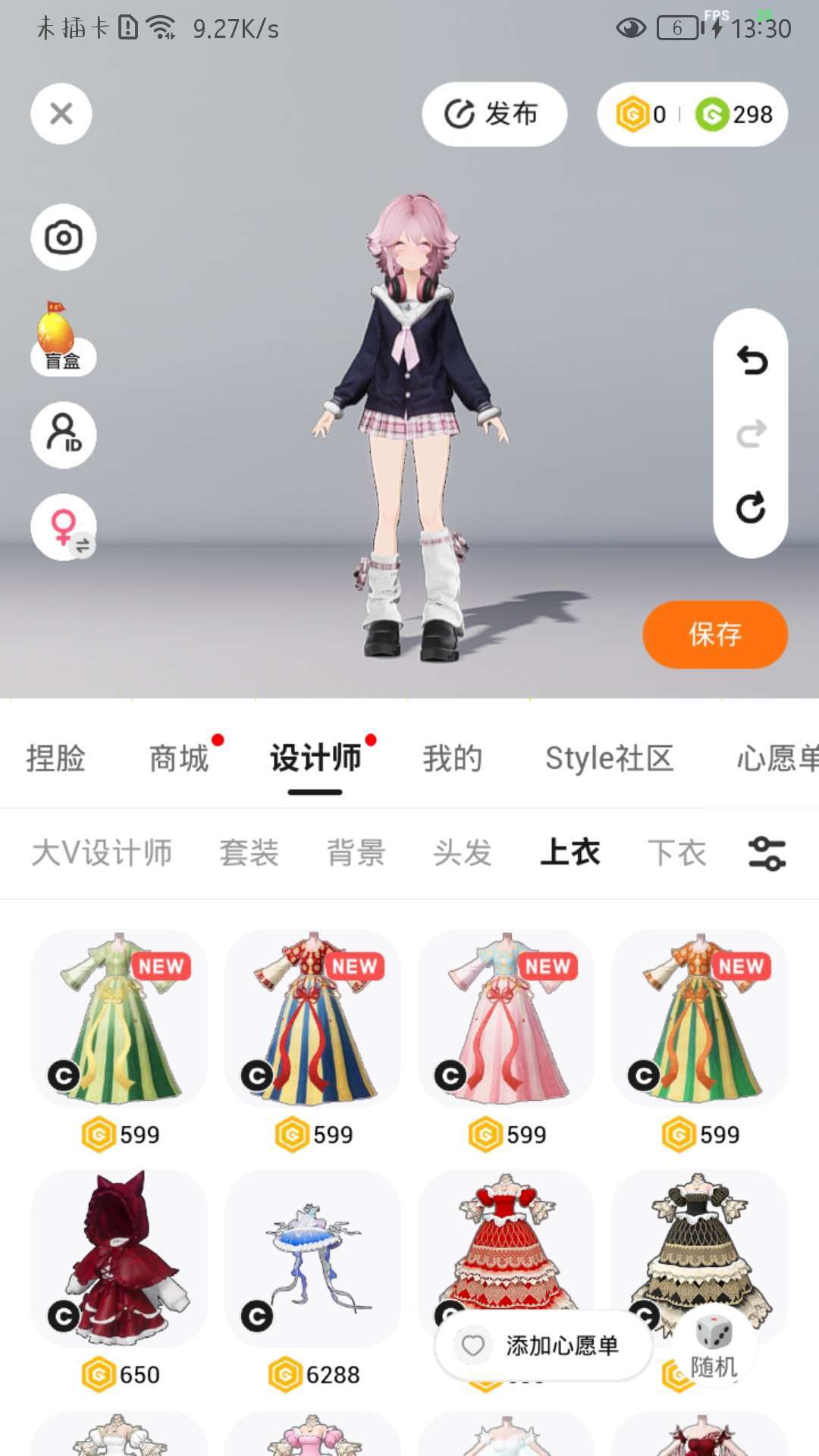
Task: Open the filter settings icon
Action: click(x=767, y=853)
